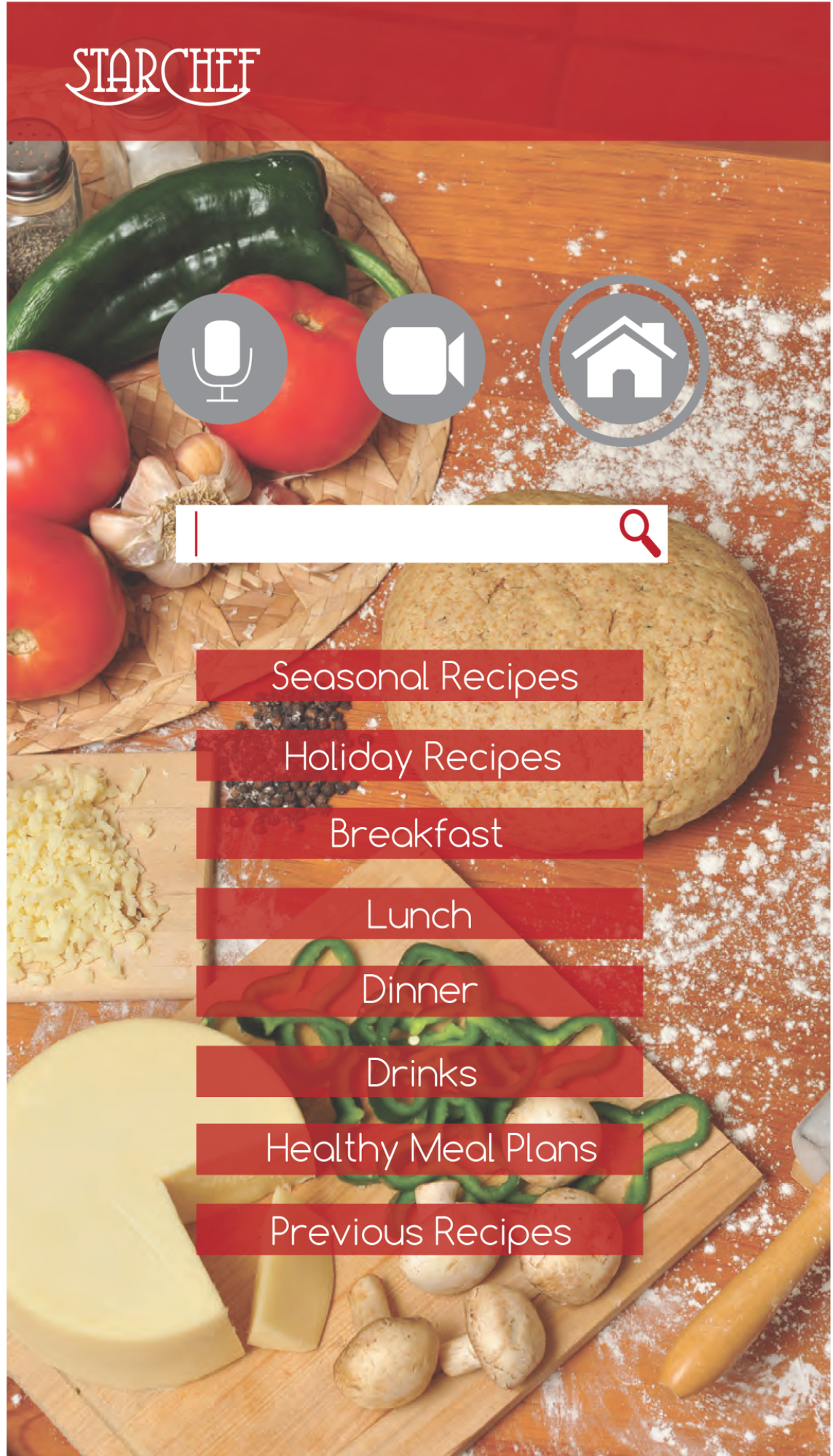This screenshot has height=1456, width=833.
Task: Tap the microphone voice search icon
Action: coord(223,359)
